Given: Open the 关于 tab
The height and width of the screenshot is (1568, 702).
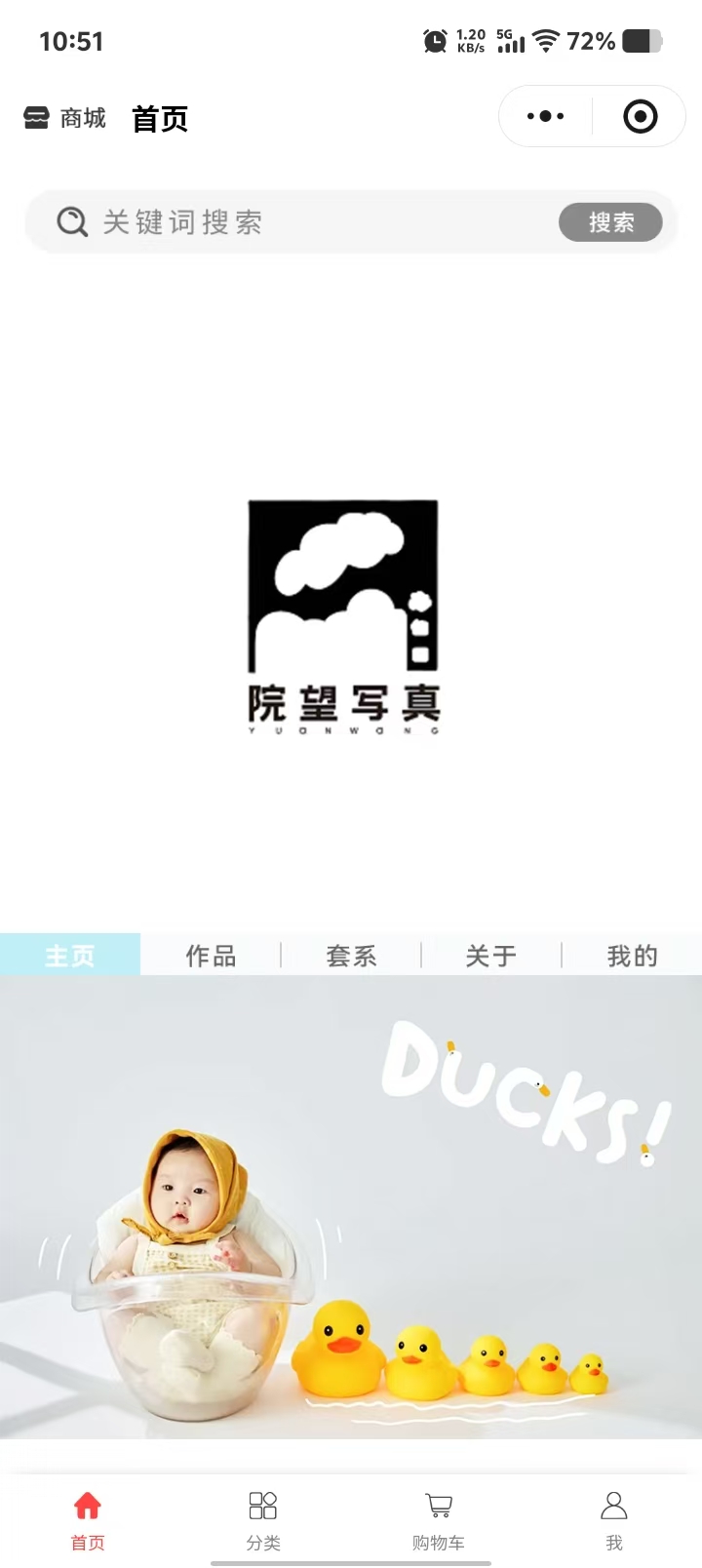Looking at the screenshot, I should tap(491, 956).
